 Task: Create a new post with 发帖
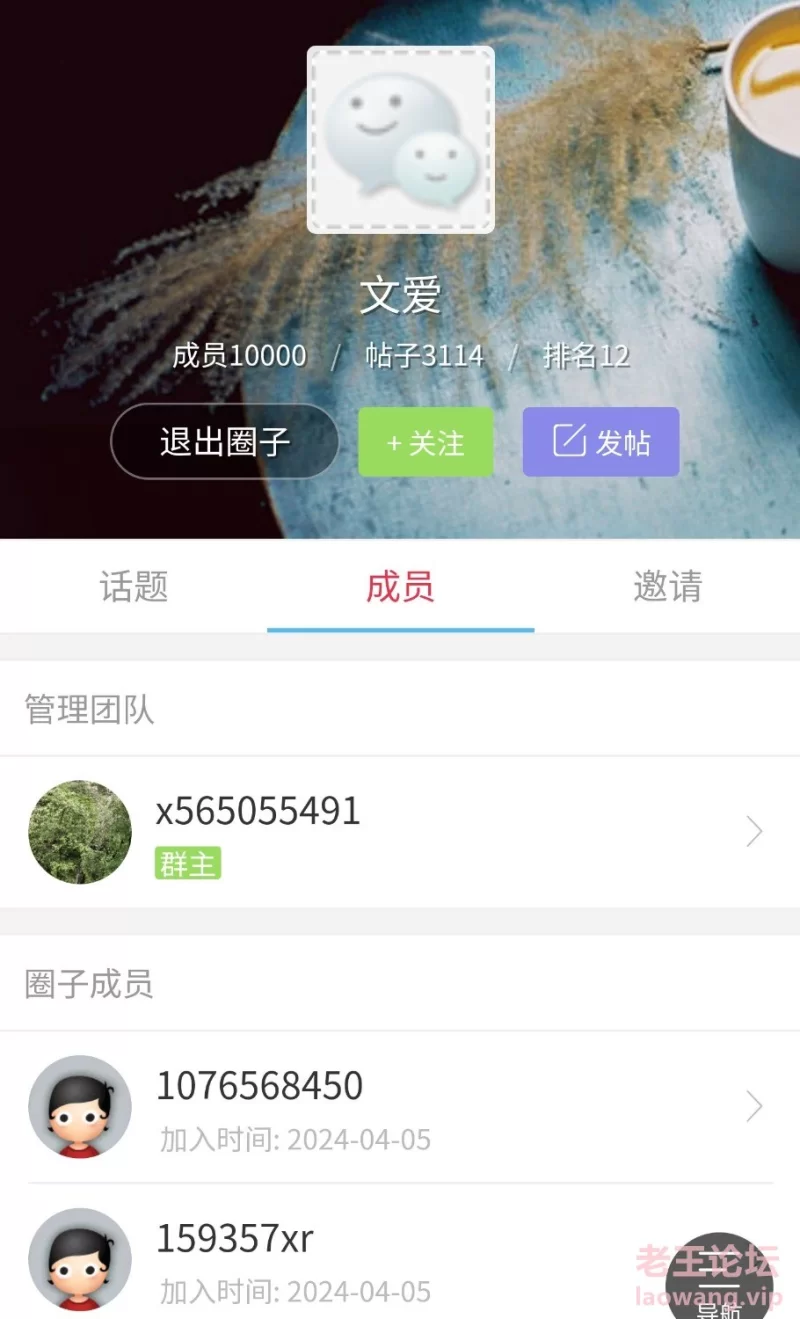(601, 441)
